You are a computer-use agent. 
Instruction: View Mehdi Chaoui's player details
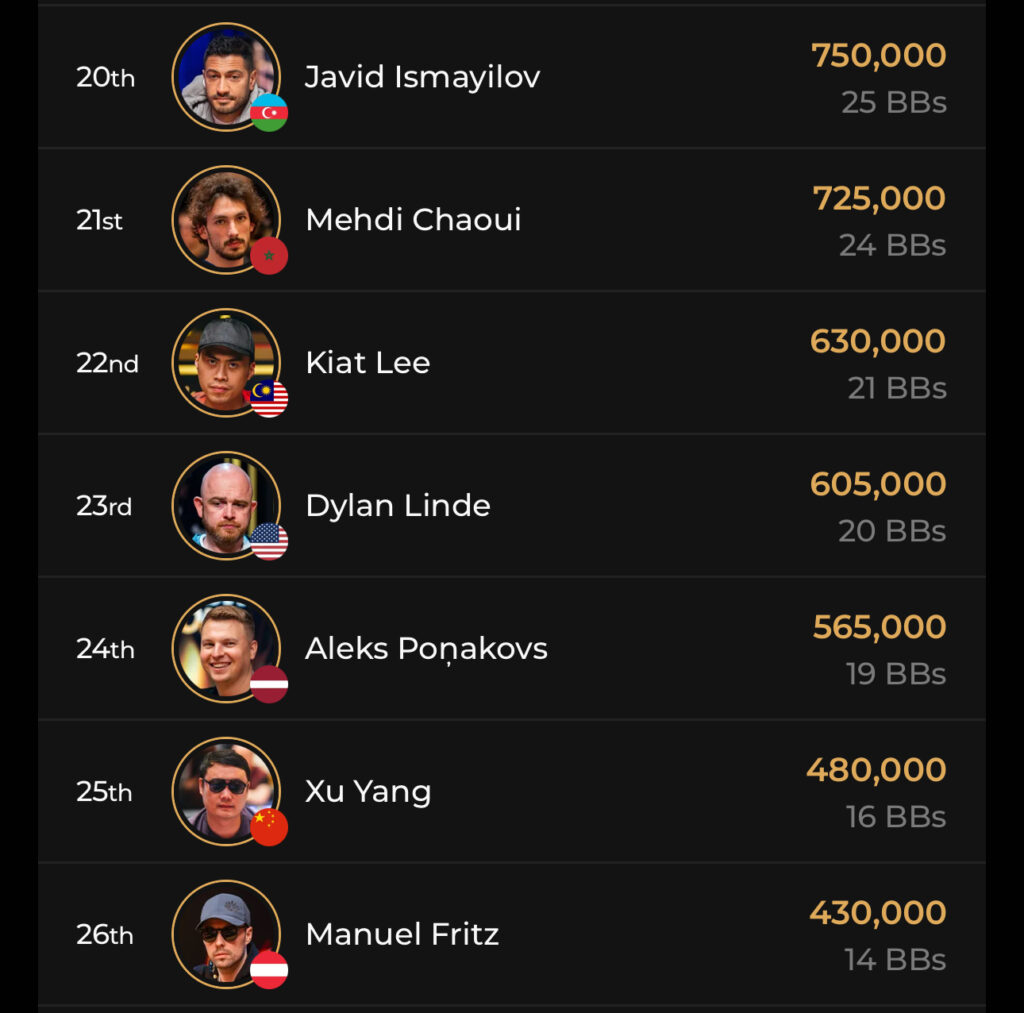[413, 220]
